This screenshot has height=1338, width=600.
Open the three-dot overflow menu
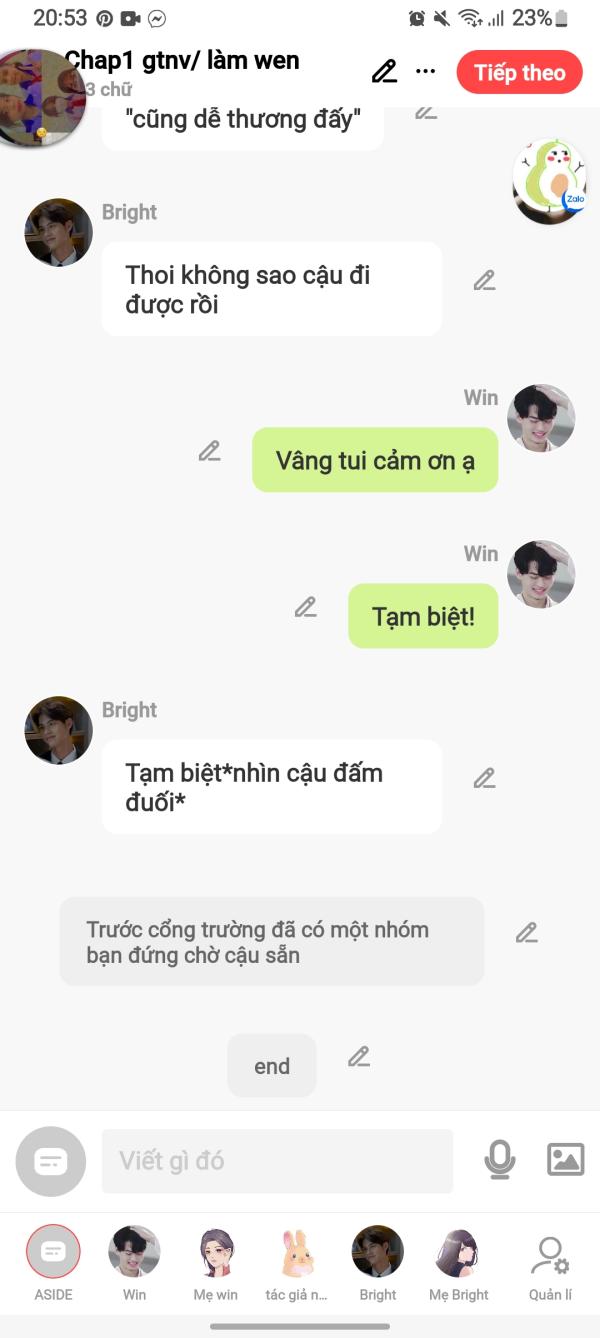pos(426,72)
